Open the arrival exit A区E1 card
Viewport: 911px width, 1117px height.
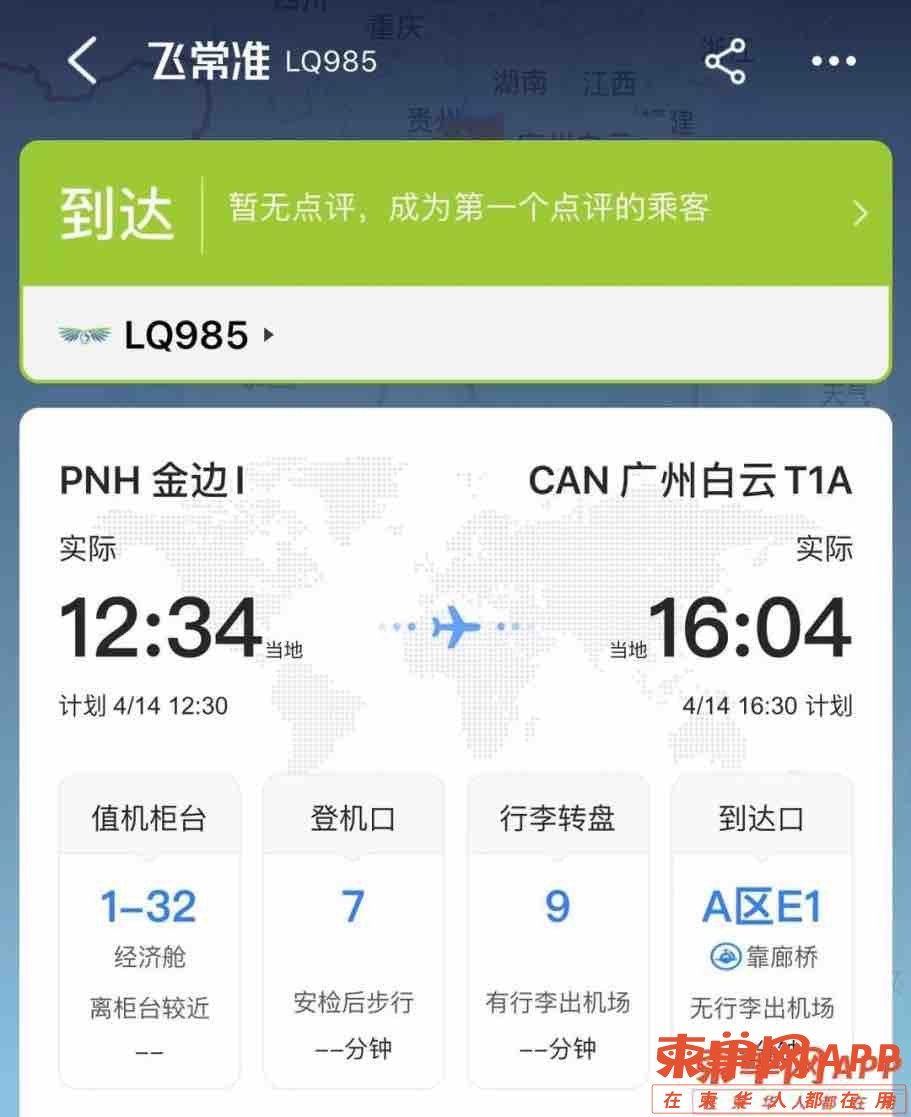(x=761, y=930)
